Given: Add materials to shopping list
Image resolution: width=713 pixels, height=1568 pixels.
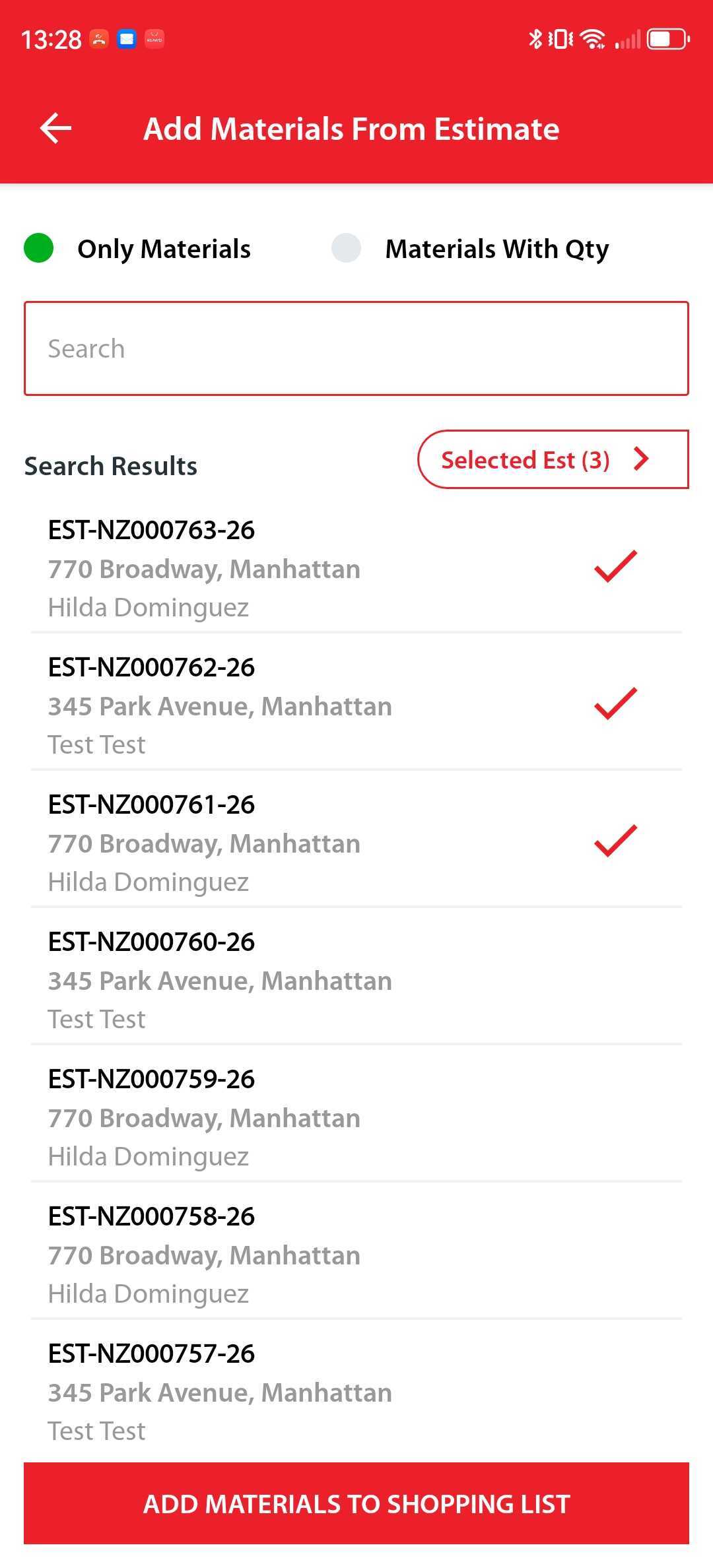Looking at the screenshot, I should coord(356,1503).
